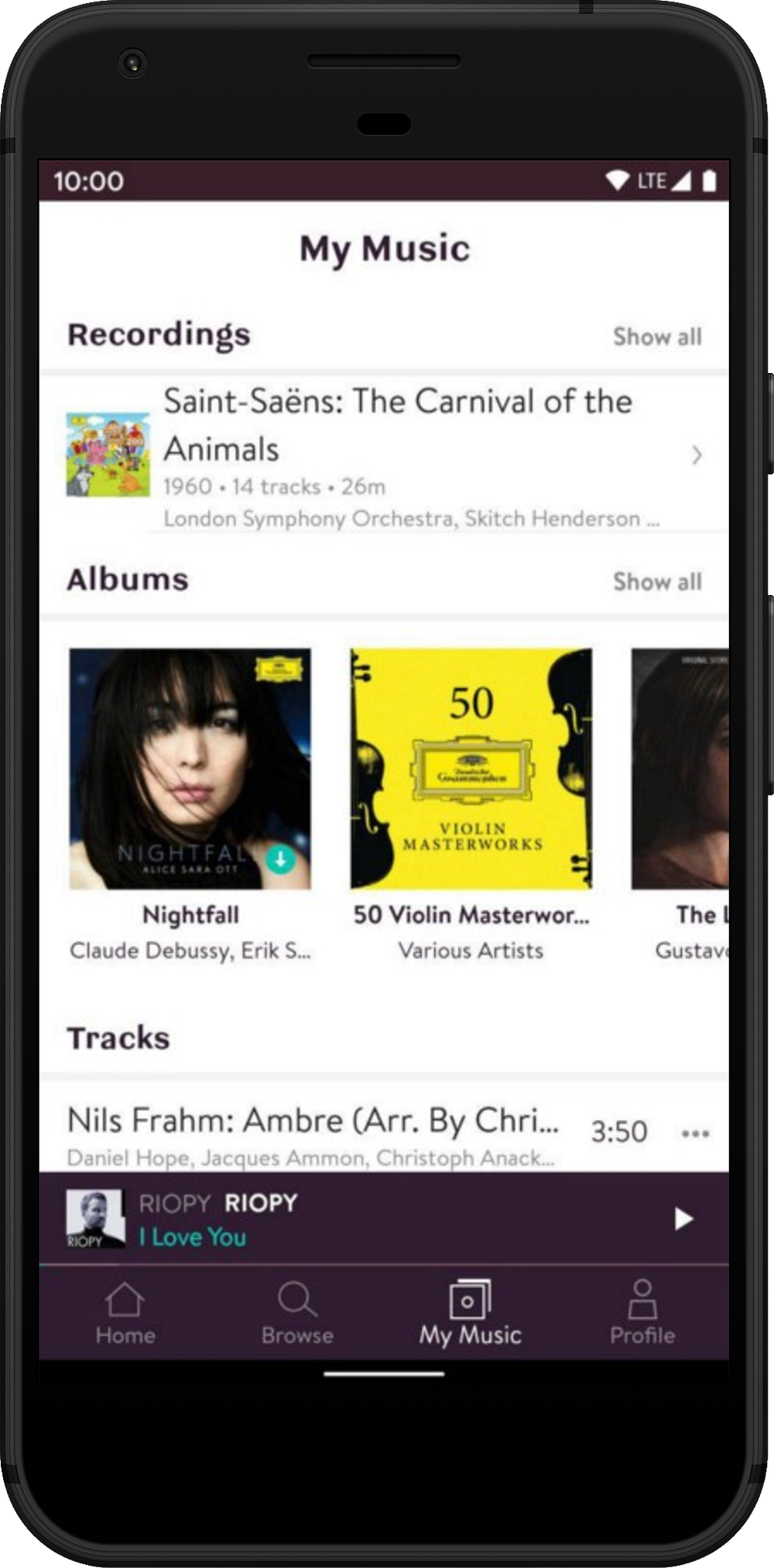Select the My Music tab

click(x=470, y=1312)
